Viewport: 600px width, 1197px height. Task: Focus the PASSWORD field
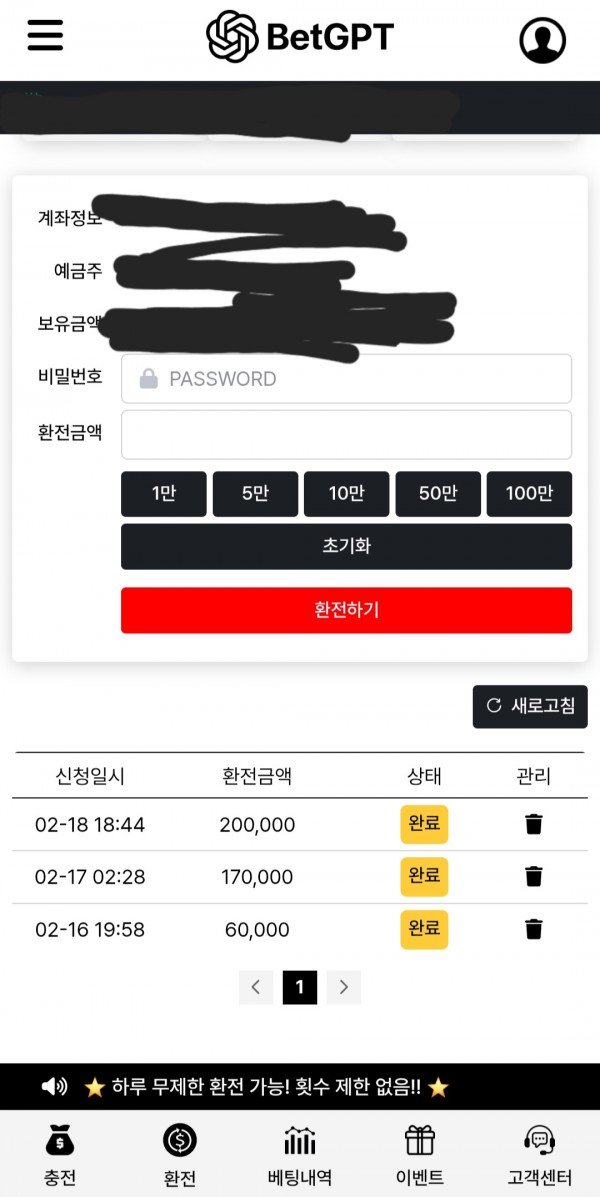click(x=346, y=379)
